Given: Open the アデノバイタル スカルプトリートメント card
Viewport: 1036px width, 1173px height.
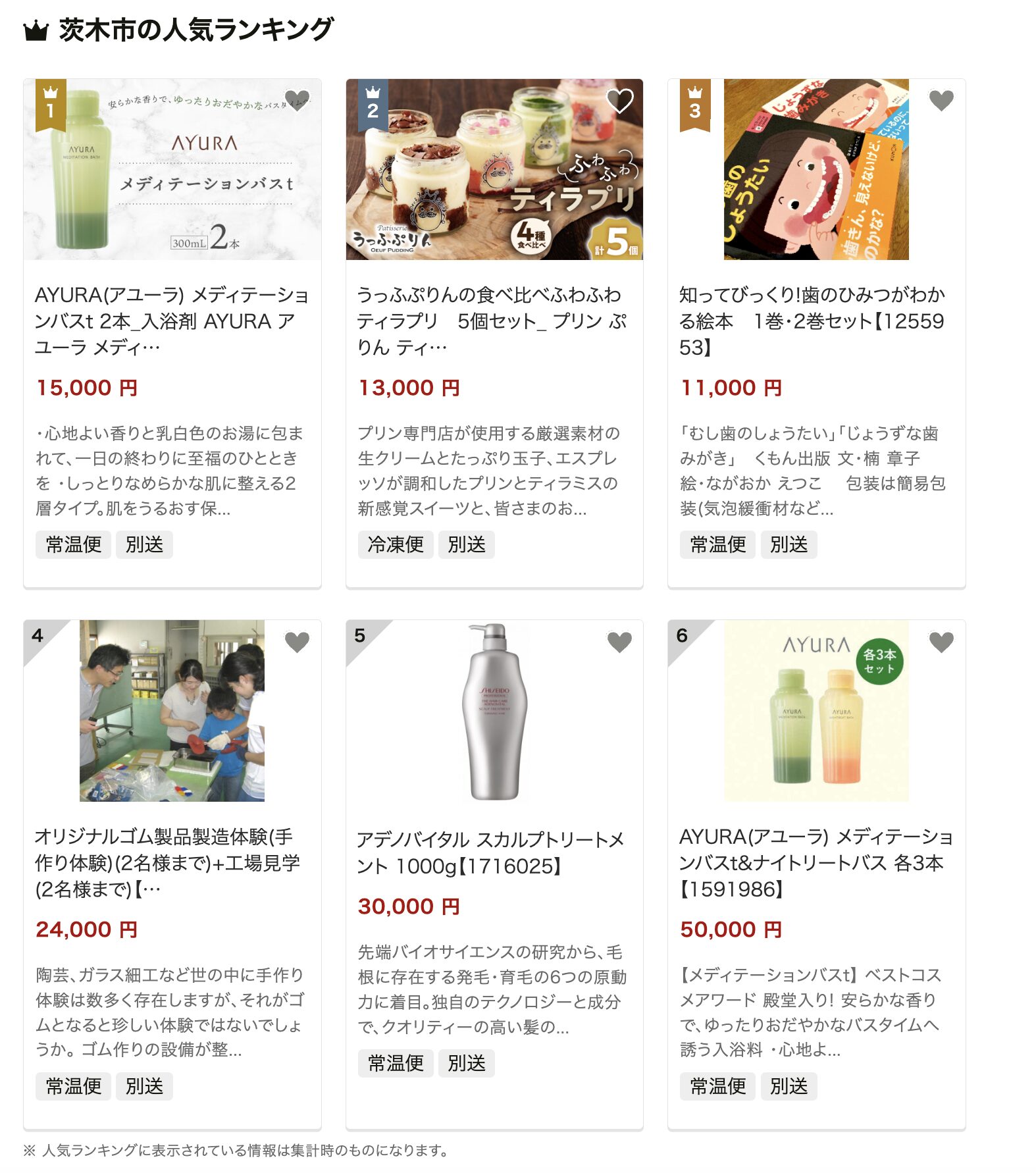Looking at the screenshot, I should point(494,852).
